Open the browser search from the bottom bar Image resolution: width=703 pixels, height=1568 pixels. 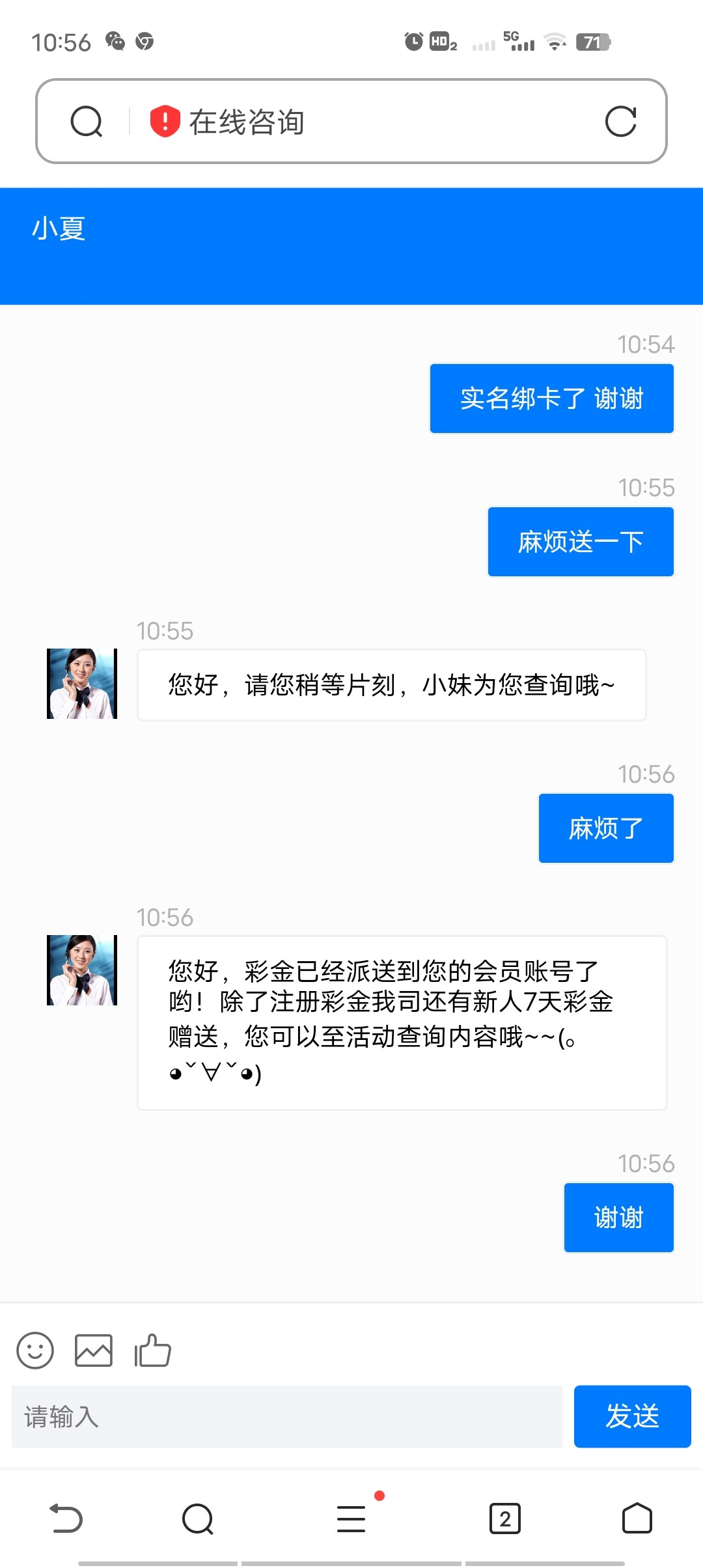[199, 1519]
